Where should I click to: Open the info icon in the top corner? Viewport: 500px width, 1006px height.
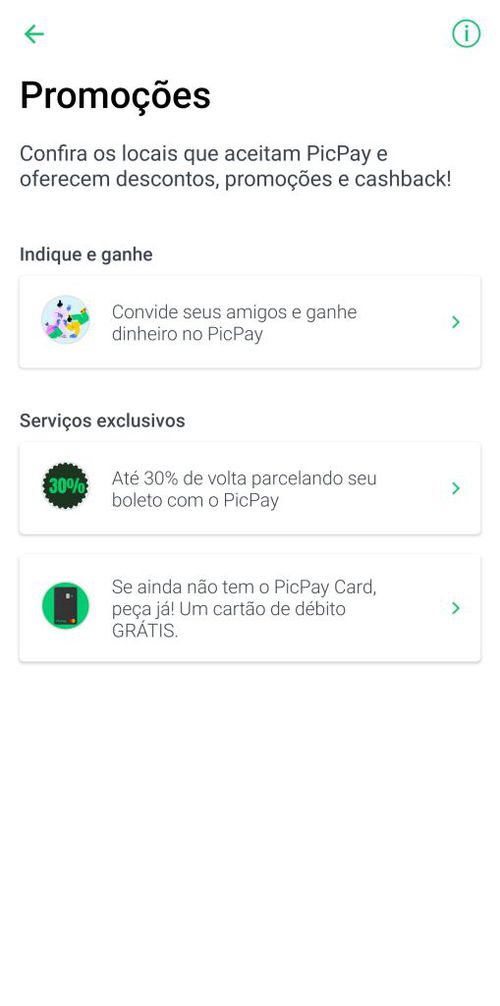pyautogui.click(x=466, y=33)
